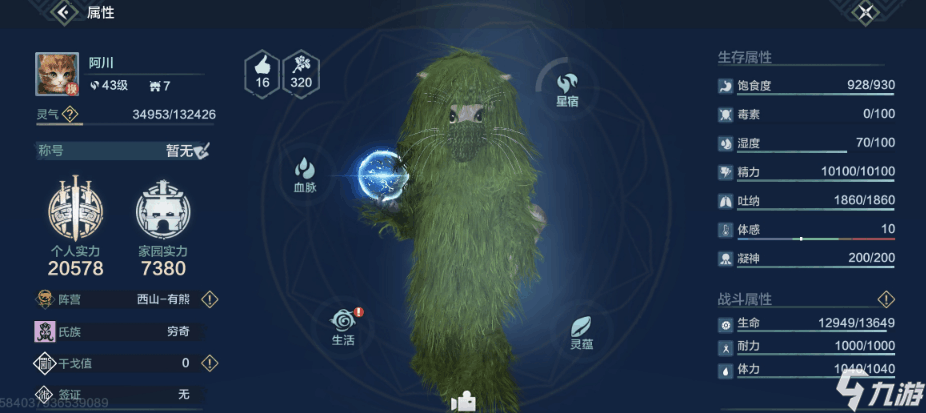The width and height of the screenshot is (926, 413).
Task: Open the 阿川 avatar portrait
Action: tap(57, 74)
